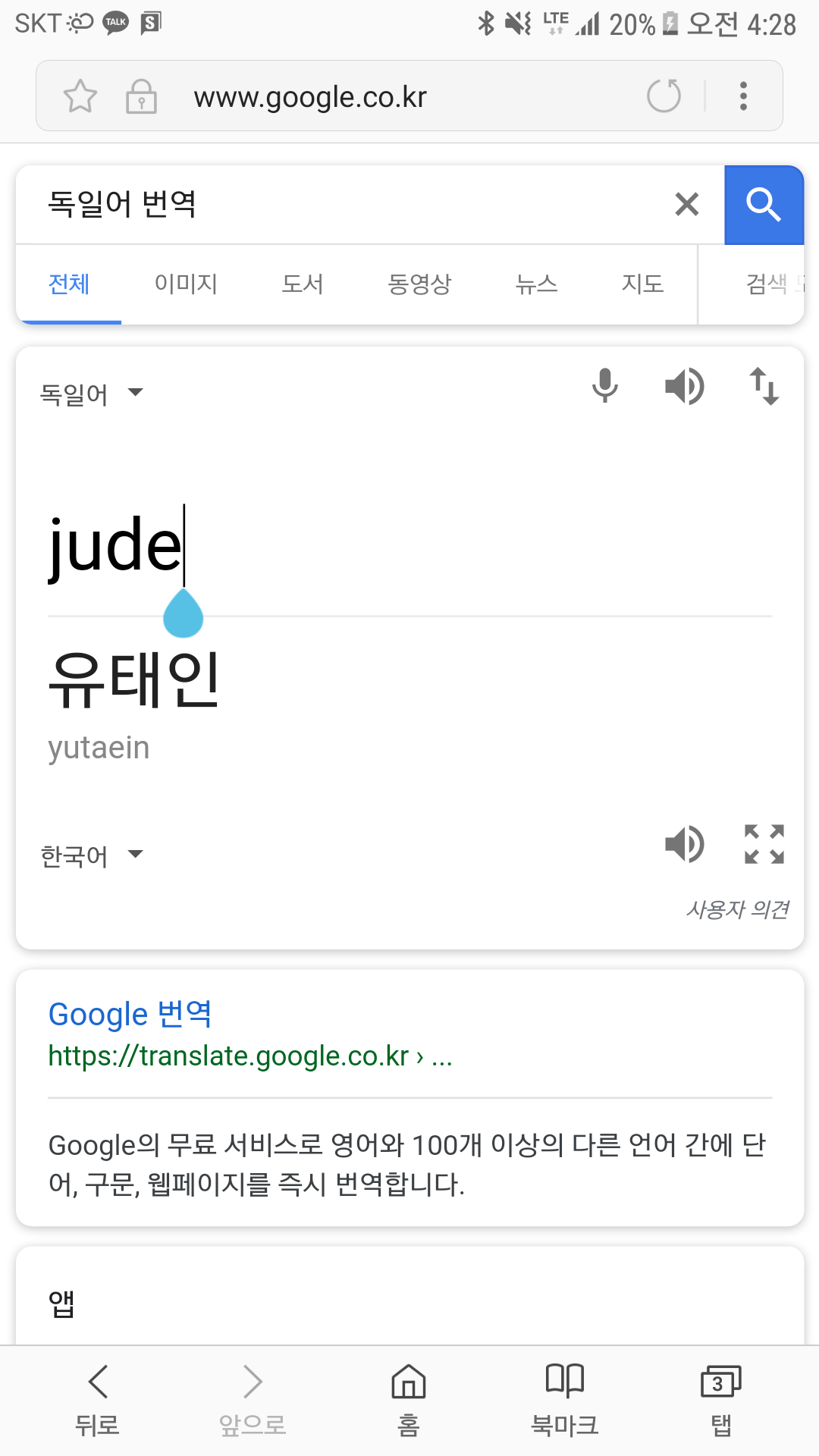Switch to the 동영상 tab
Image resolution: width=819 pixels, height=1456 pixels.
click(419, 284)
